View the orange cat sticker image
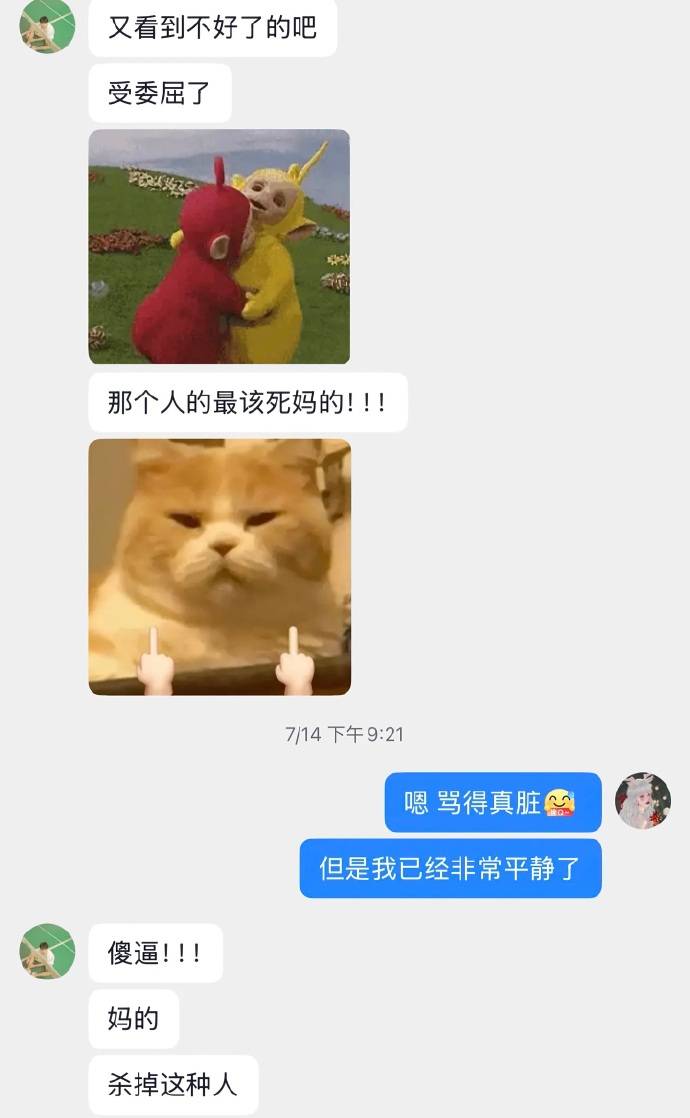690x1118 pixels. click(219, 567)
